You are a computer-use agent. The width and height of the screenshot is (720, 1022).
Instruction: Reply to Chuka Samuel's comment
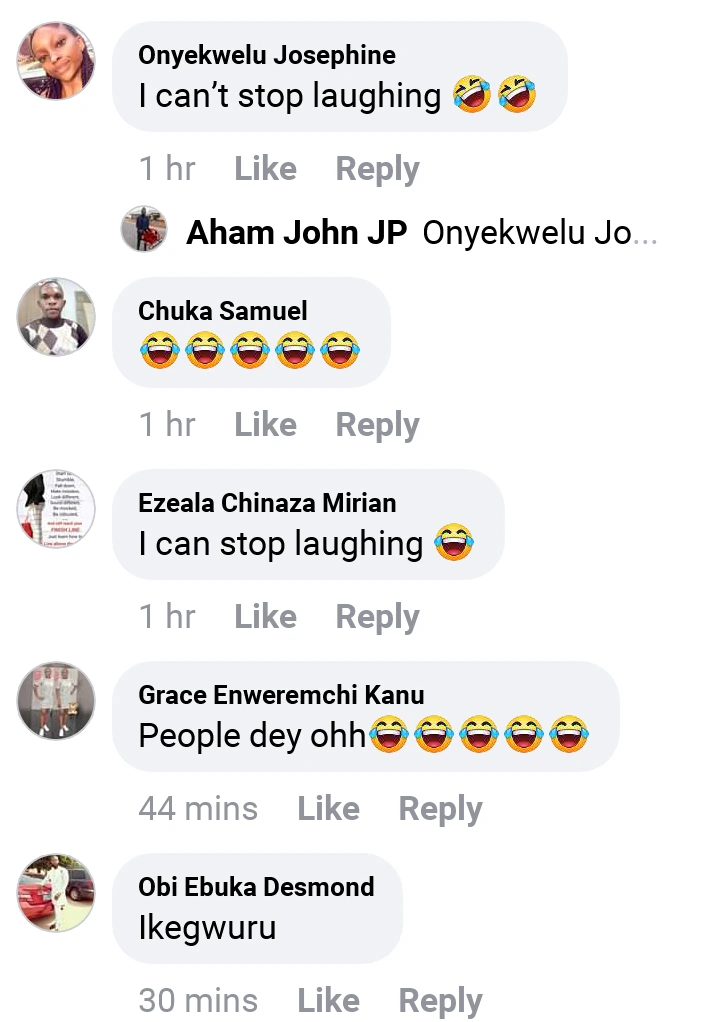pos(377,425)
